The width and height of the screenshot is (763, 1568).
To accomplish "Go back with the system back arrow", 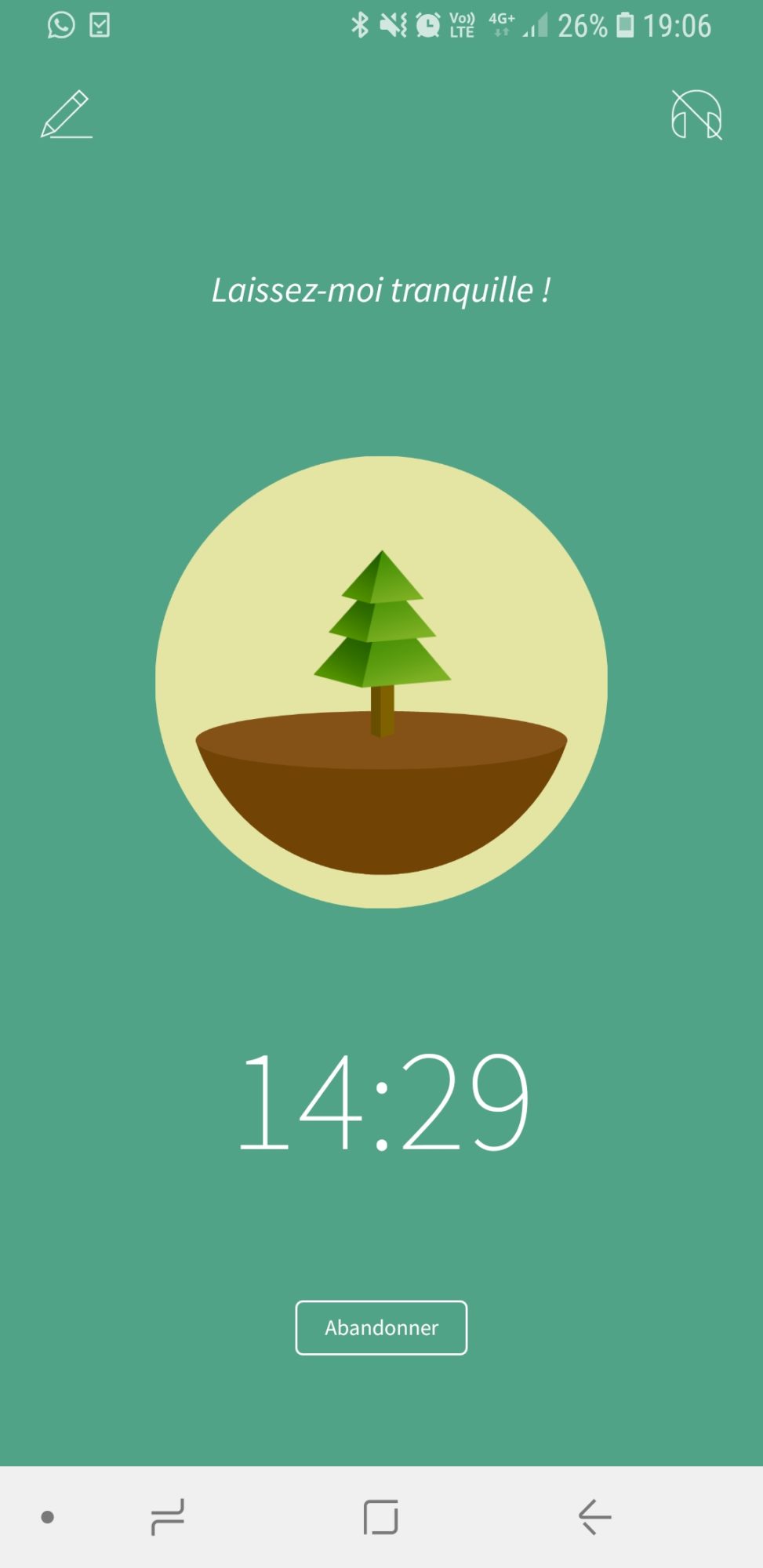I will click(594, 1516).
